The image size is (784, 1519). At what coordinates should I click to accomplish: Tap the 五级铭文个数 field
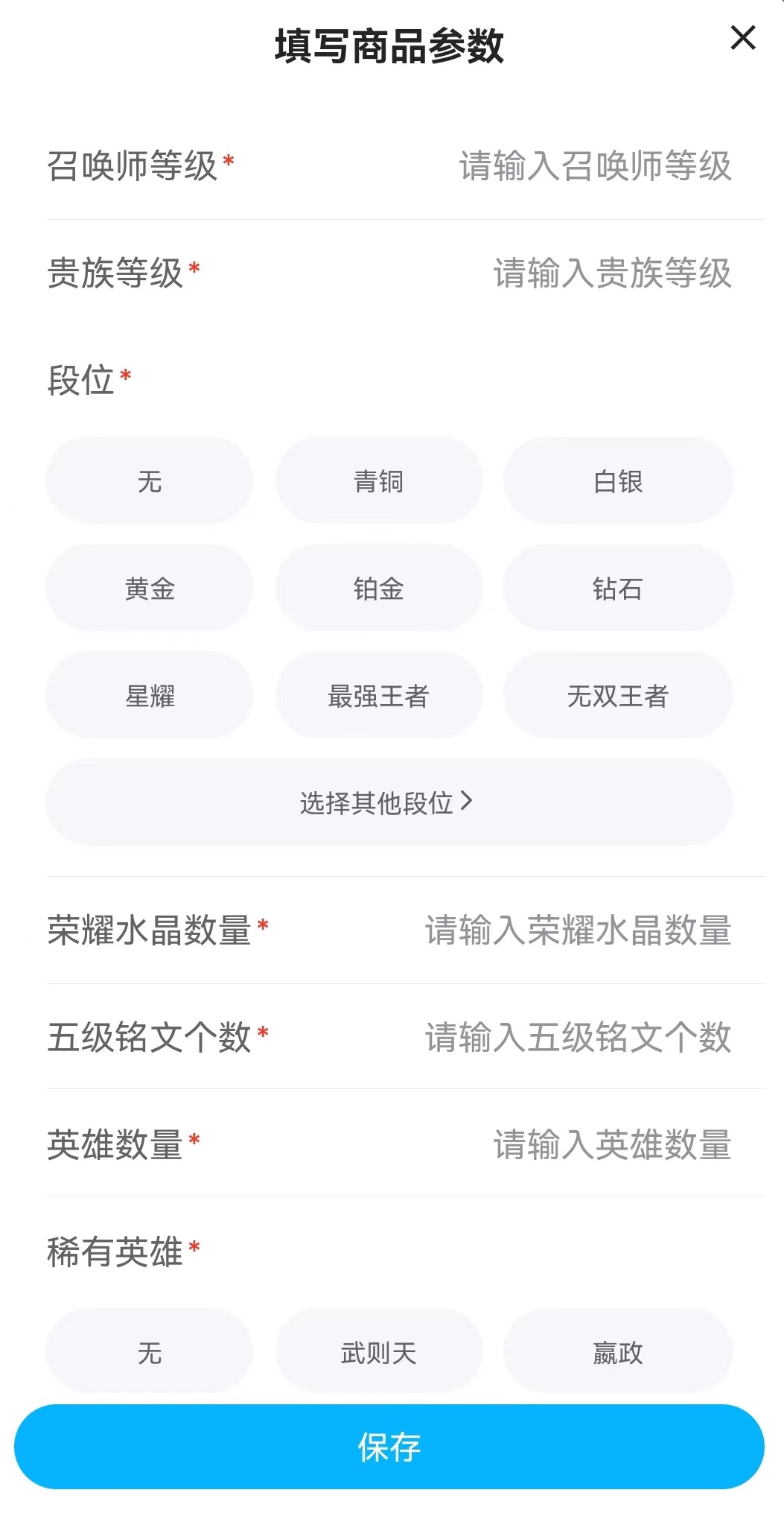tap(577, 1038)
